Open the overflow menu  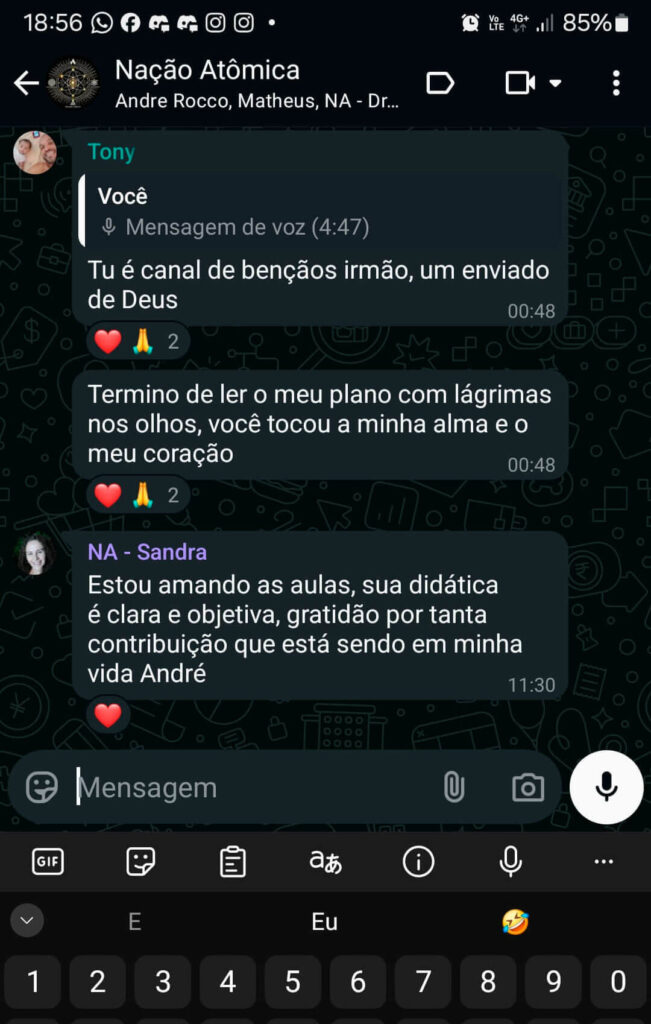(616, 83)
